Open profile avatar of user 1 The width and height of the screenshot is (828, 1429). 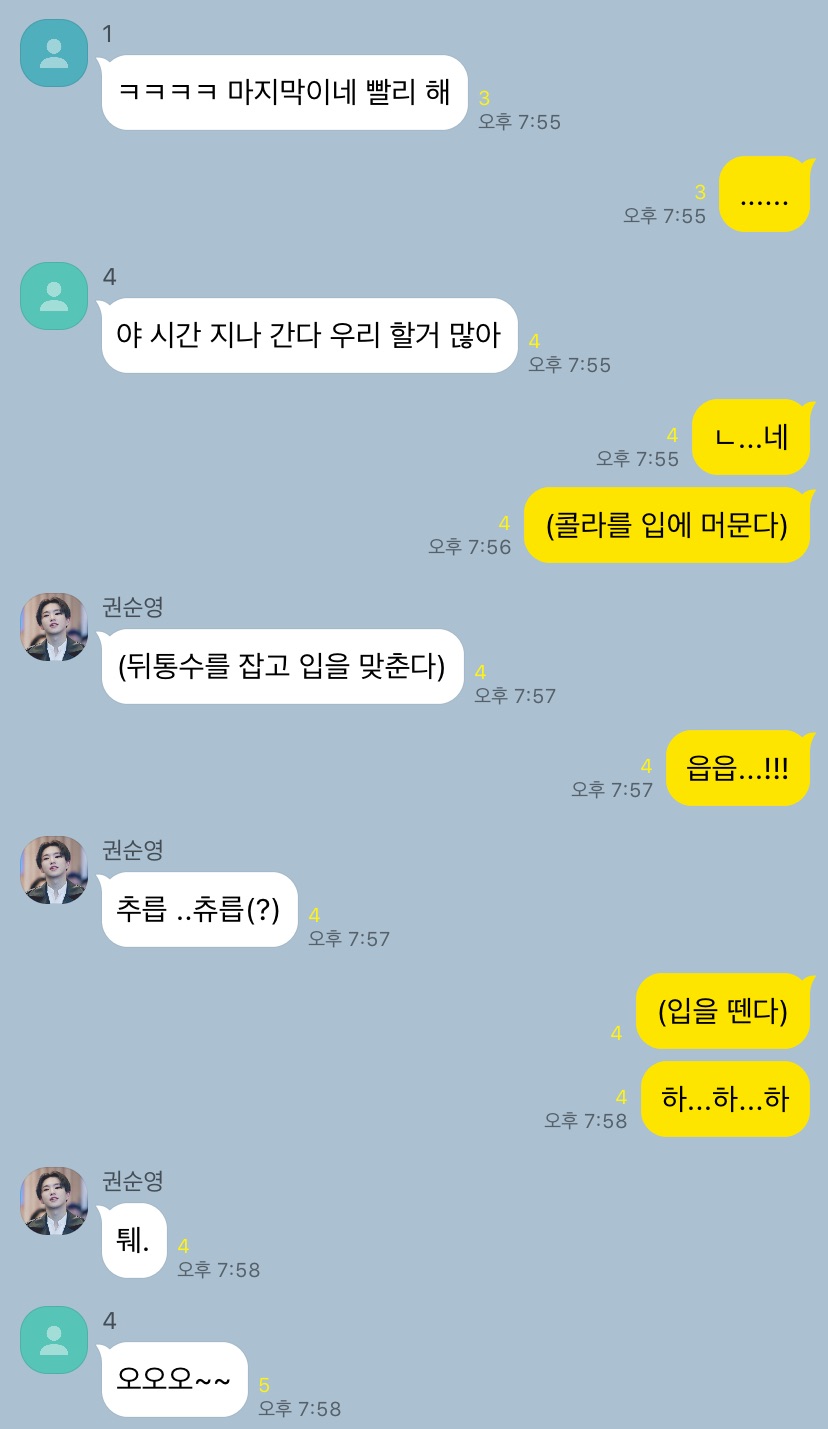tap(54, 53)
